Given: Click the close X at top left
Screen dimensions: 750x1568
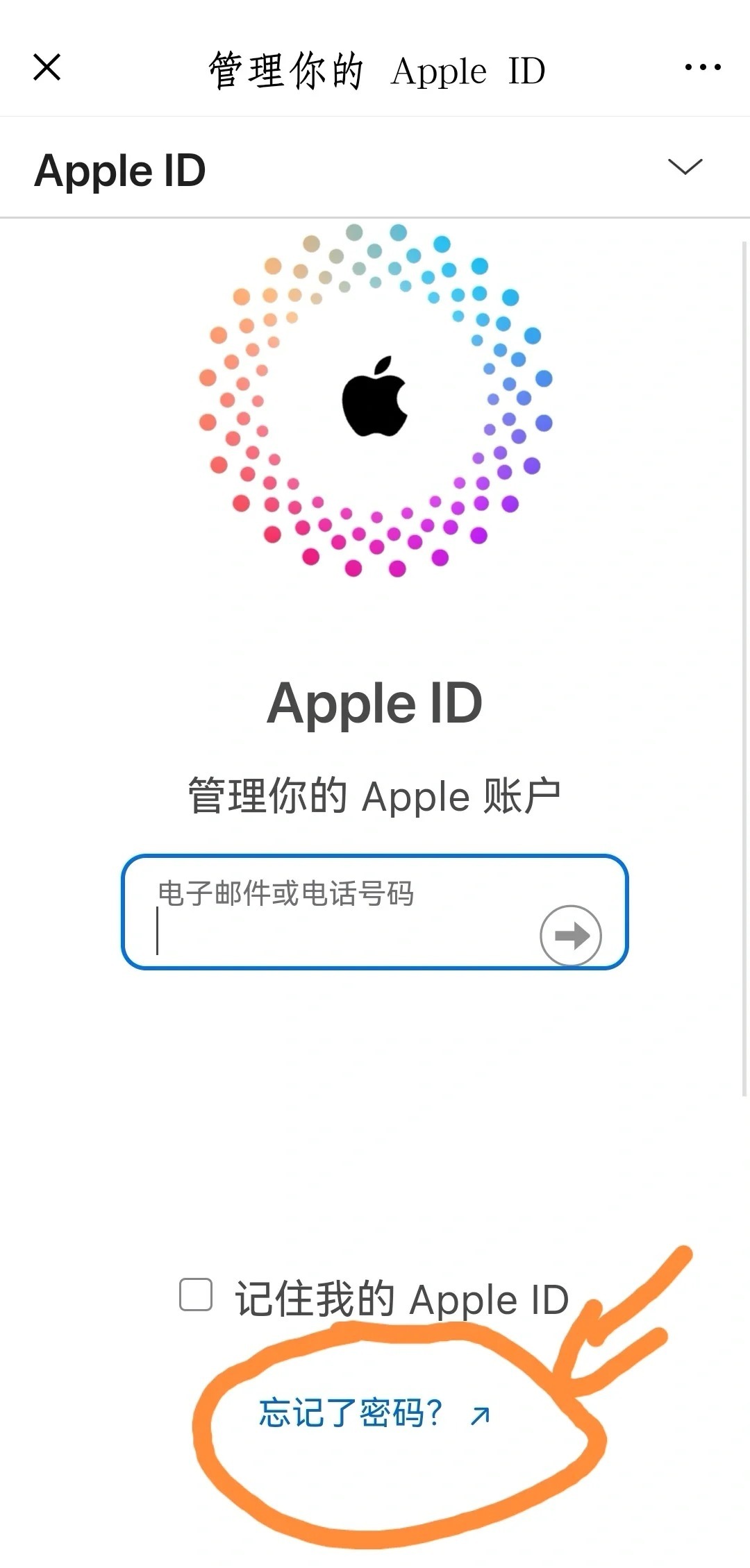Looking at the screenshot, I should click(x=47, y=67).
